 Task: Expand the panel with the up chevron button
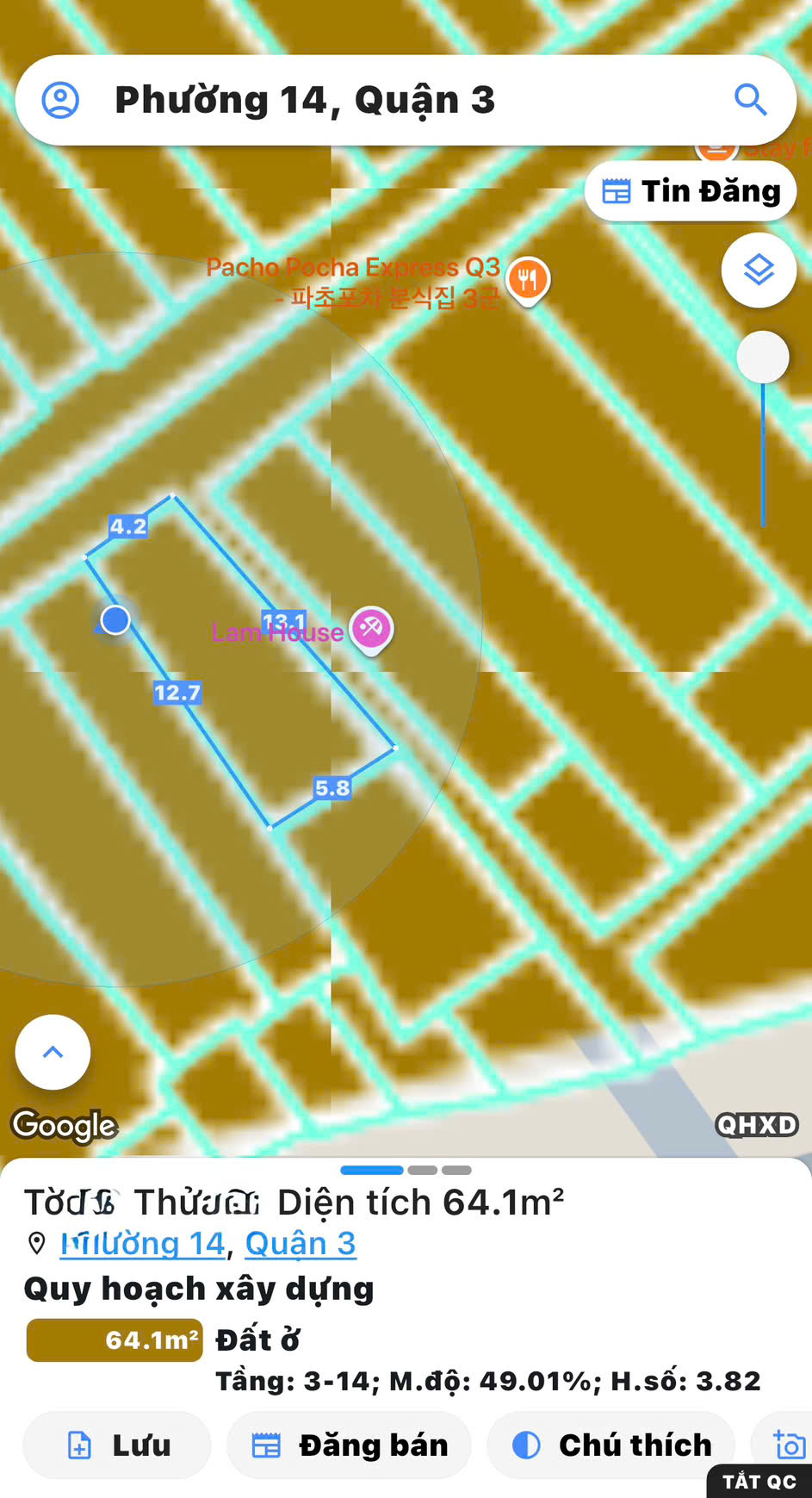53,1052
